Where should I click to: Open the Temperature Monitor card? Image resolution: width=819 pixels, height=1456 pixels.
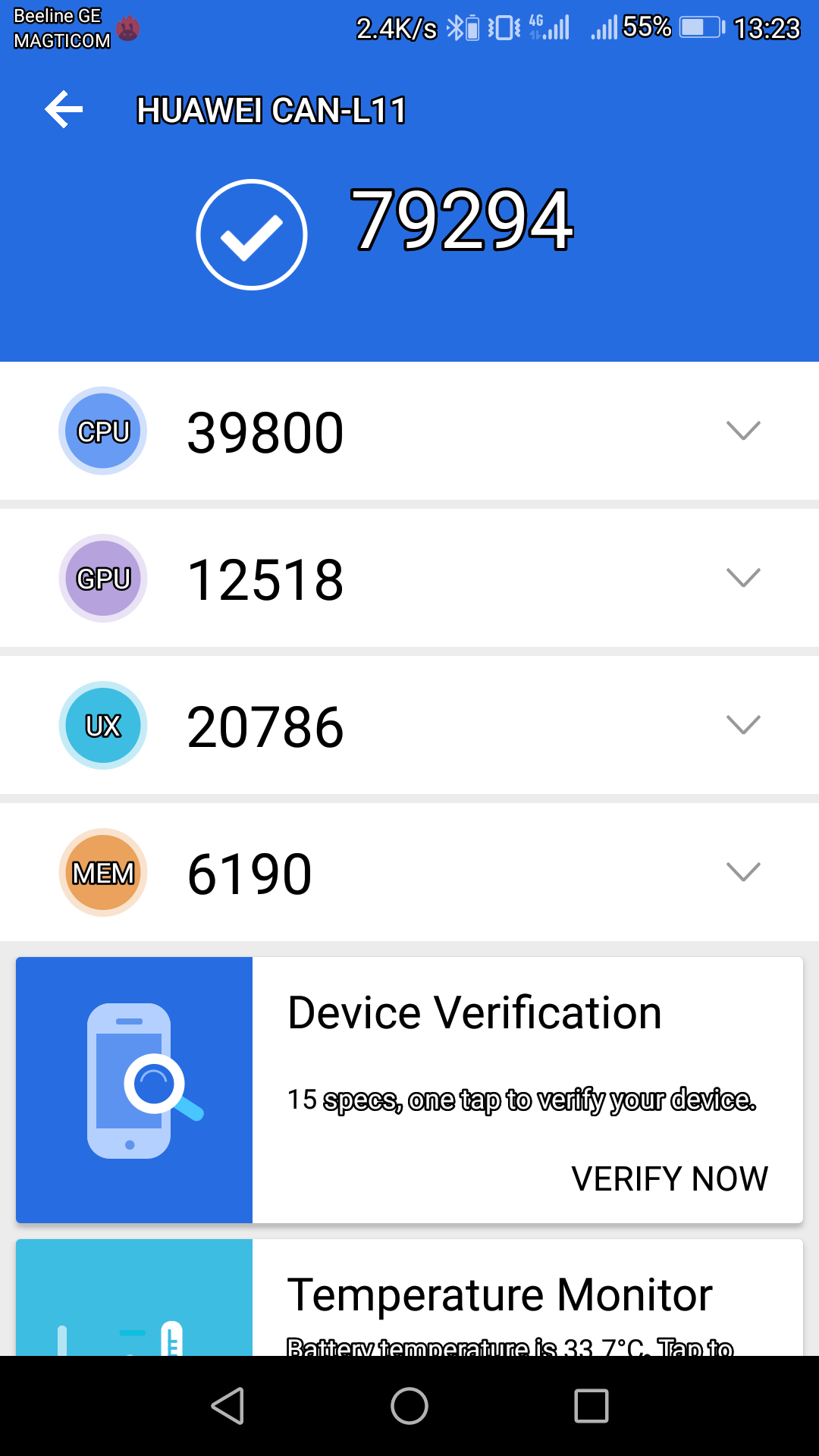pyautogui.click(x=409, y=1298)
